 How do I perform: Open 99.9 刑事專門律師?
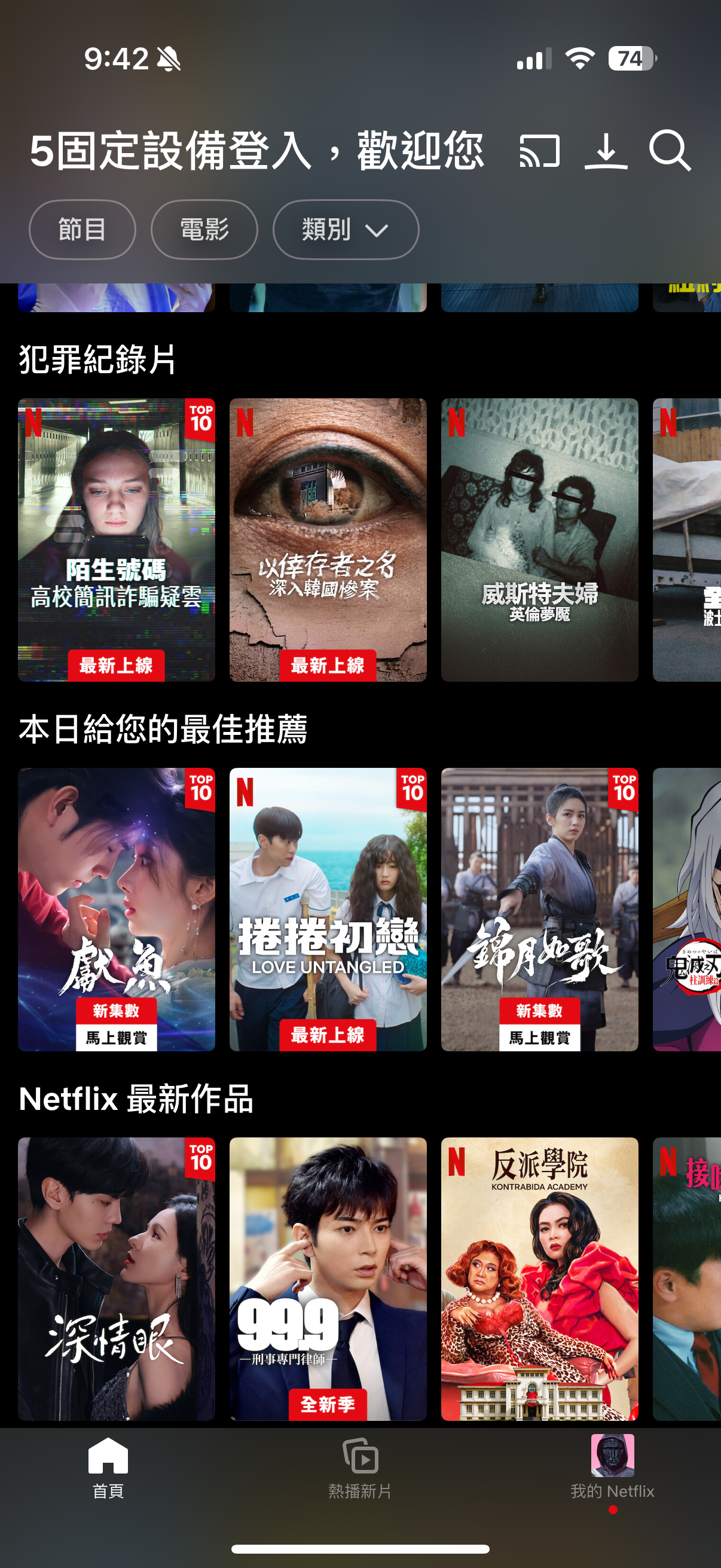tap(328, 1279)
